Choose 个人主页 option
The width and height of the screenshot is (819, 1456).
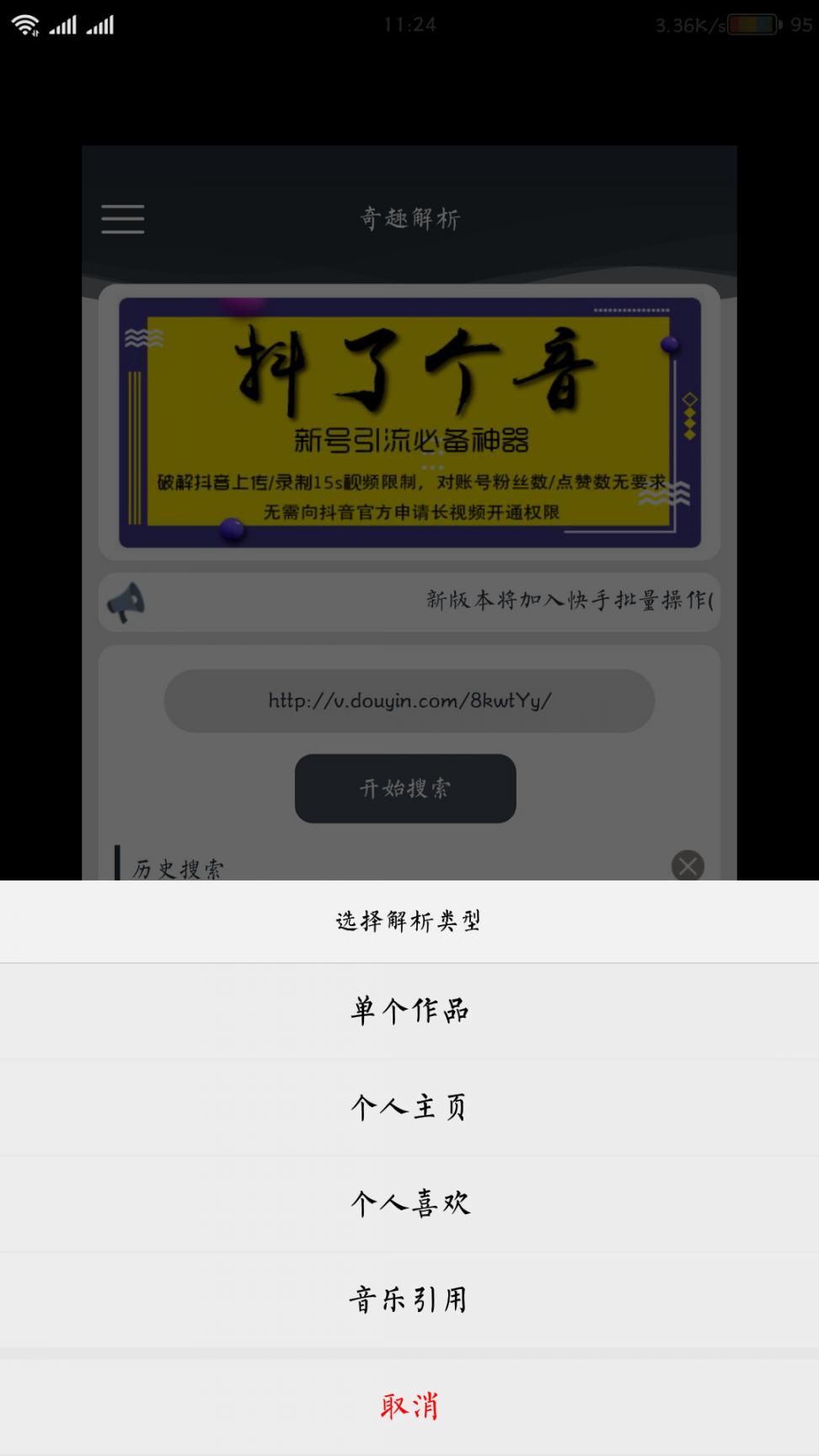tap(409, 1106)
